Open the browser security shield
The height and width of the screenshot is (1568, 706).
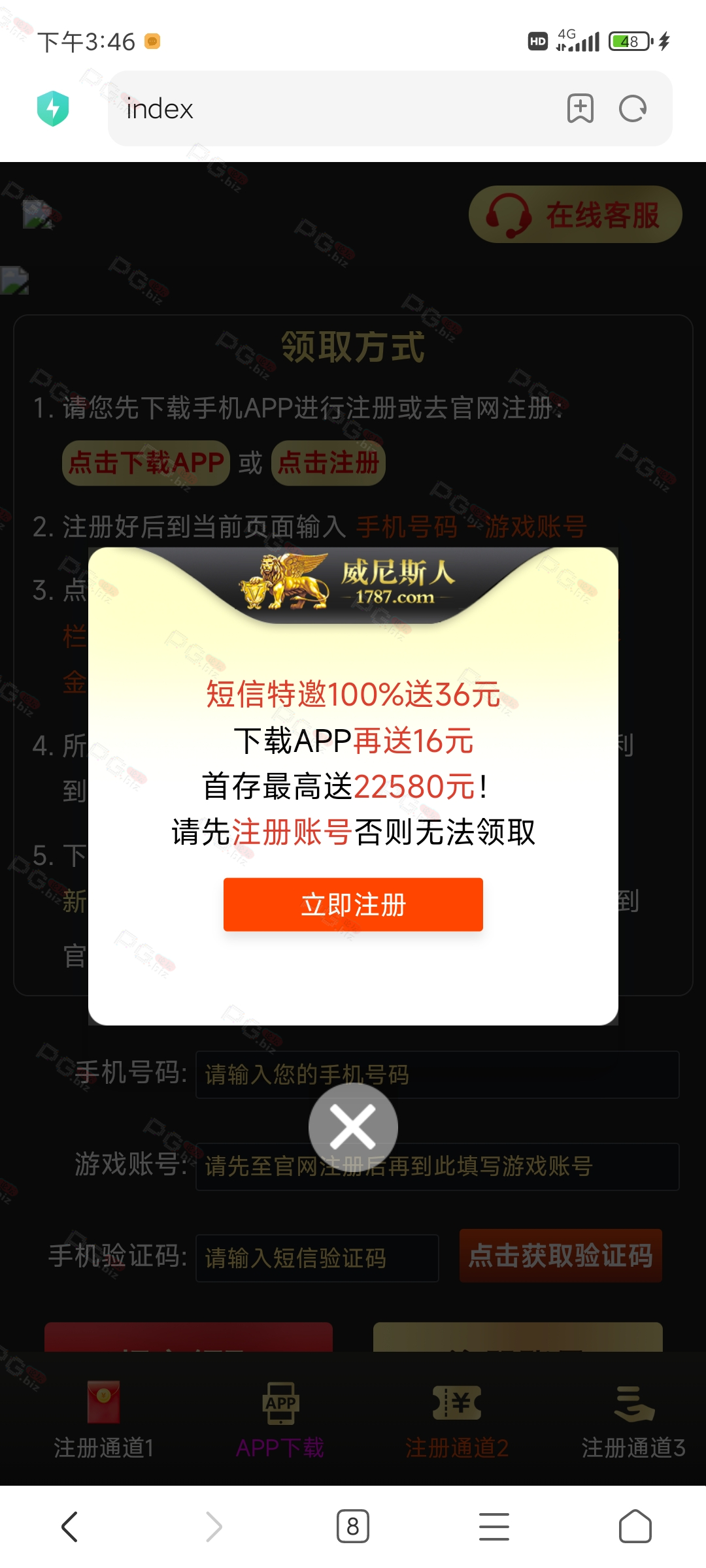pyautogui.click(x=53, y=108)
